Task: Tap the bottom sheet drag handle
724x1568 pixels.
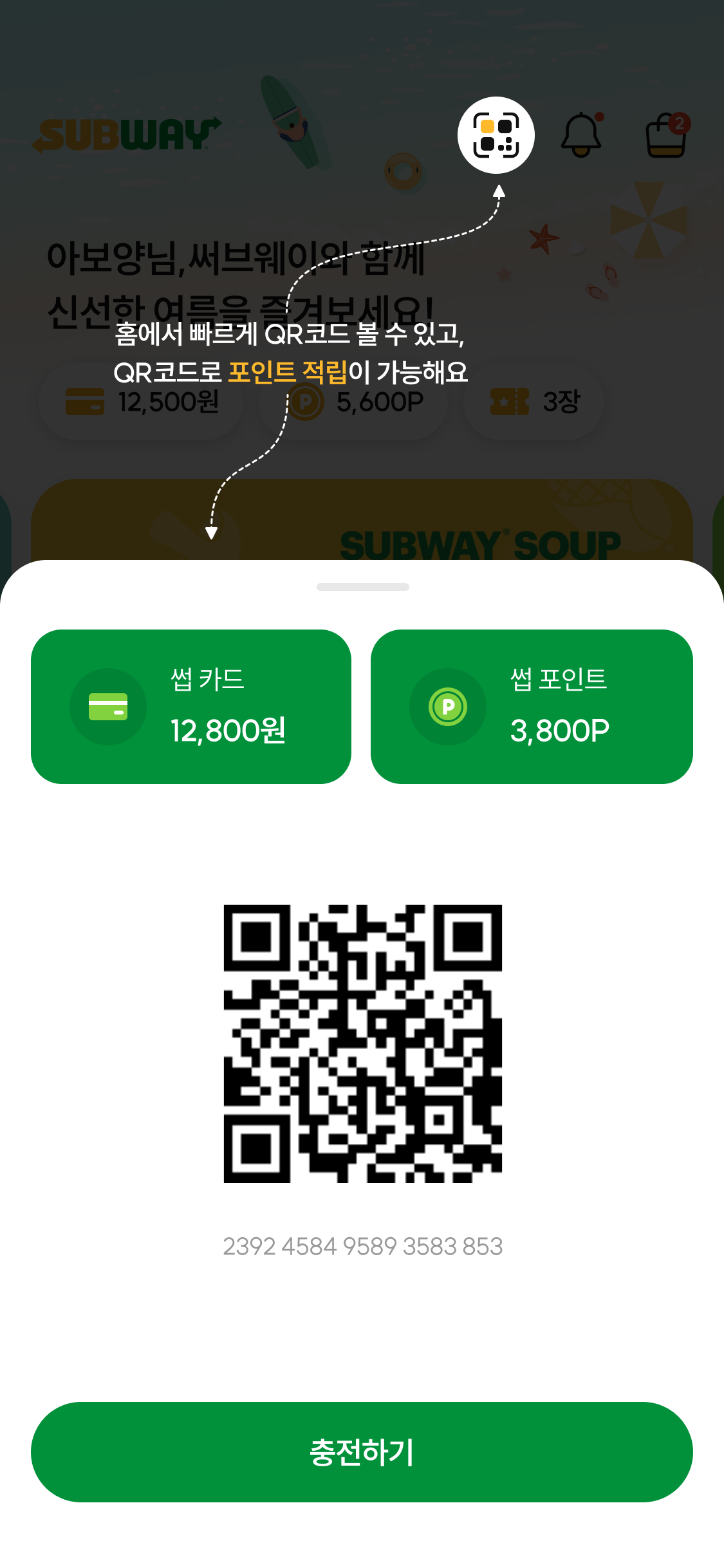Action: (x=362, y=586)
